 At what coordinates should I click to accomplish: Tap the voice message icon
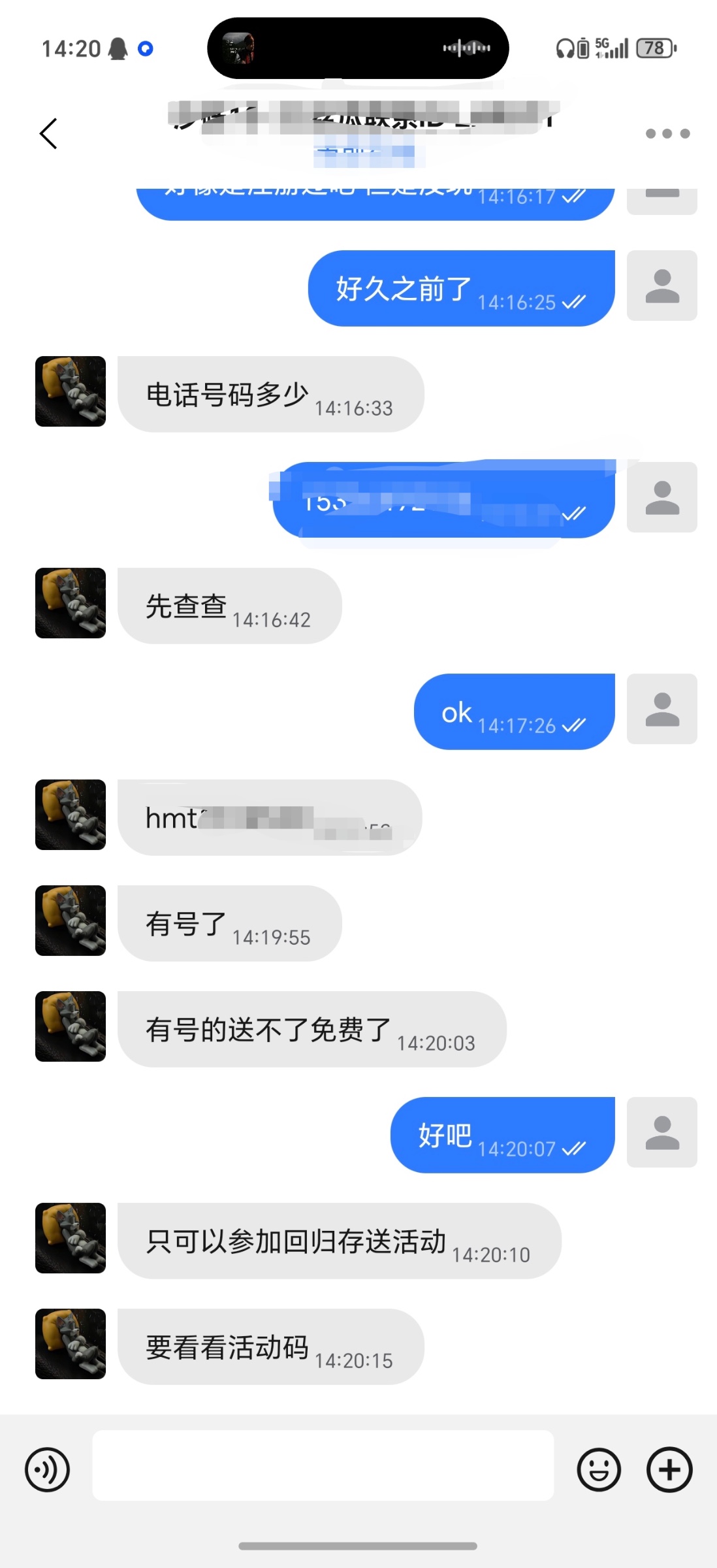pyautogui.click(x=47, y=1470)
